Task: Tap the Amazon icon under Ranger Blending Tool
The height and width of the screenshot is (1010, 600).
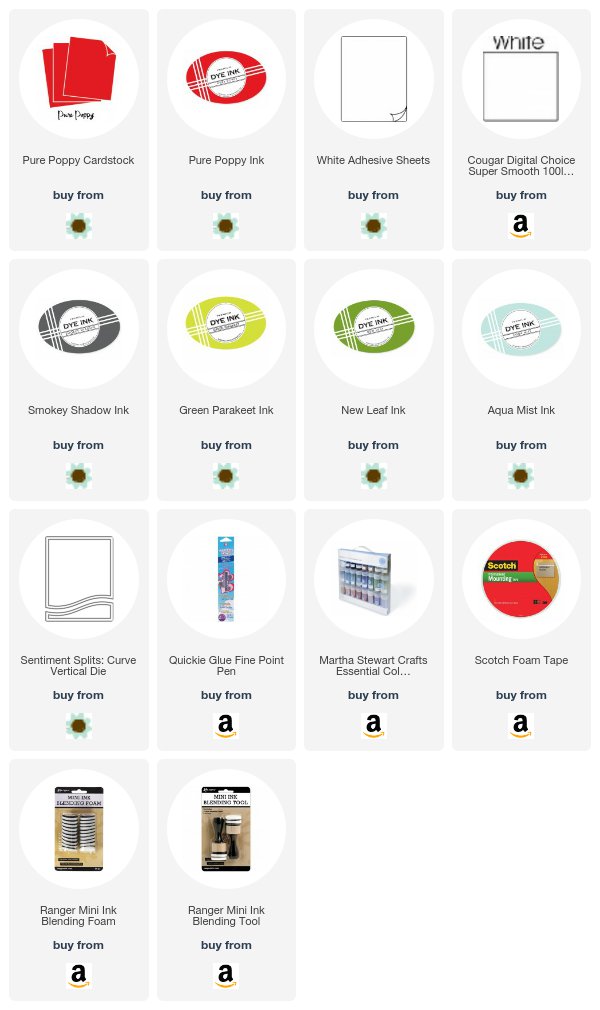Action: click(x=226, y=976)
